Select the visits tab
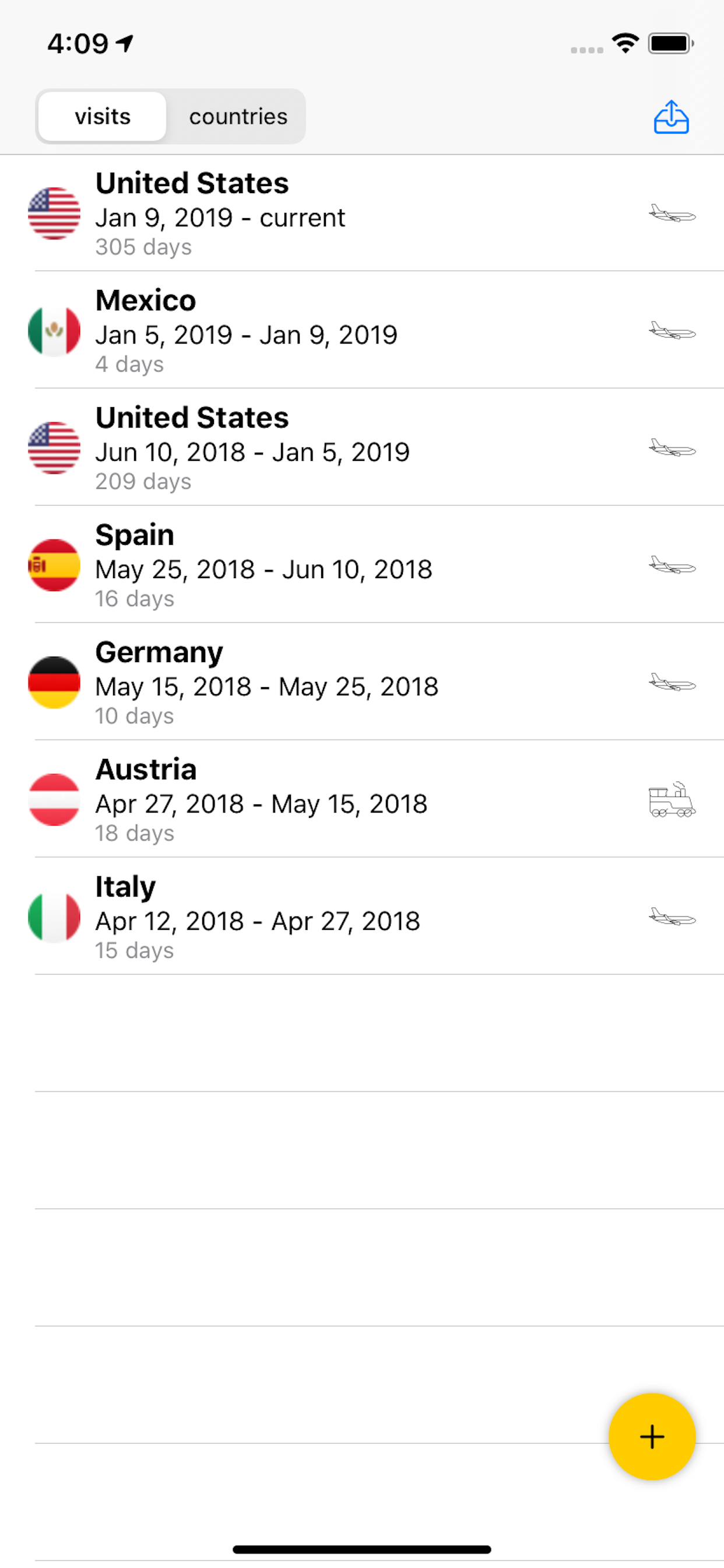 pyautogui.click(x=101, y=116)
